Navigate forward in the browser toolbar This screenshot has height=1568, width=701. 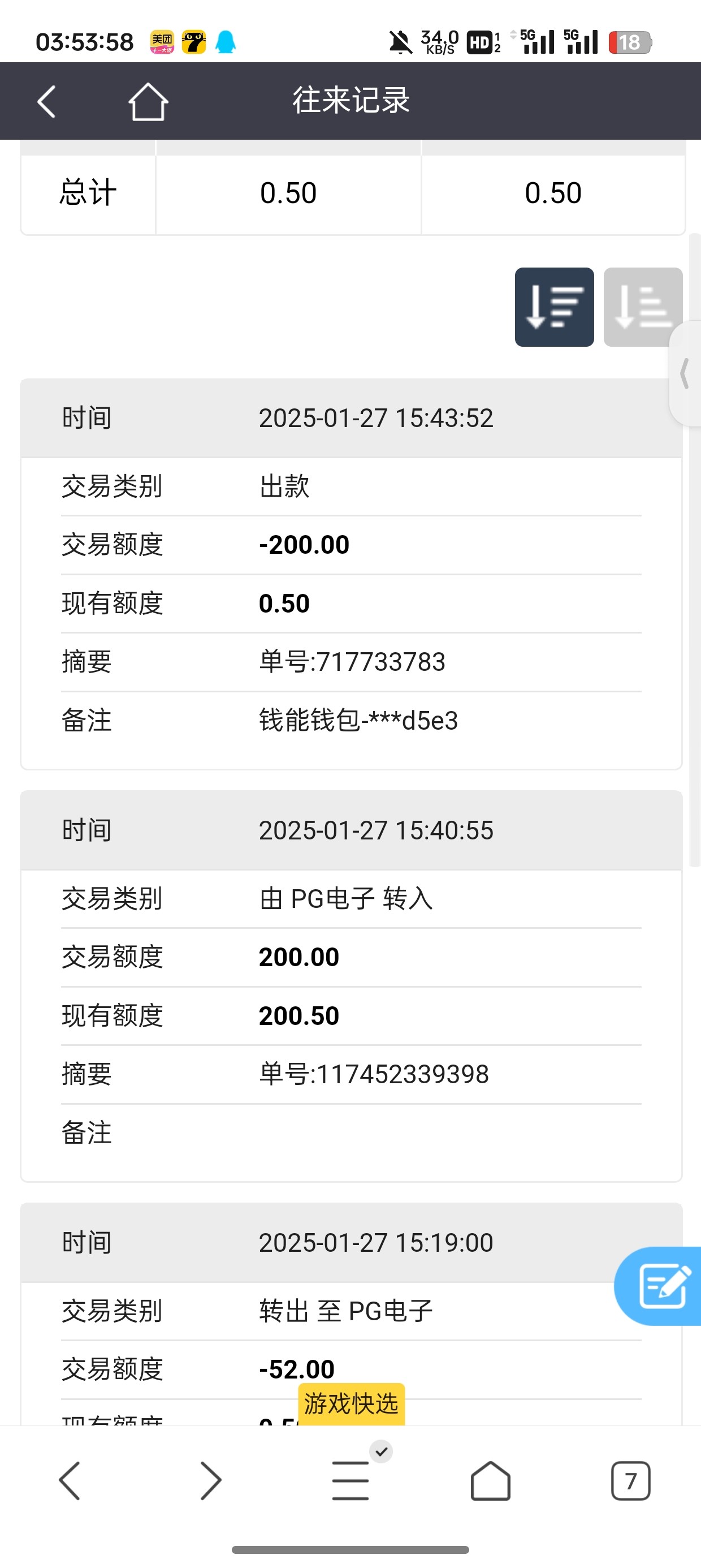(210, 1480)
